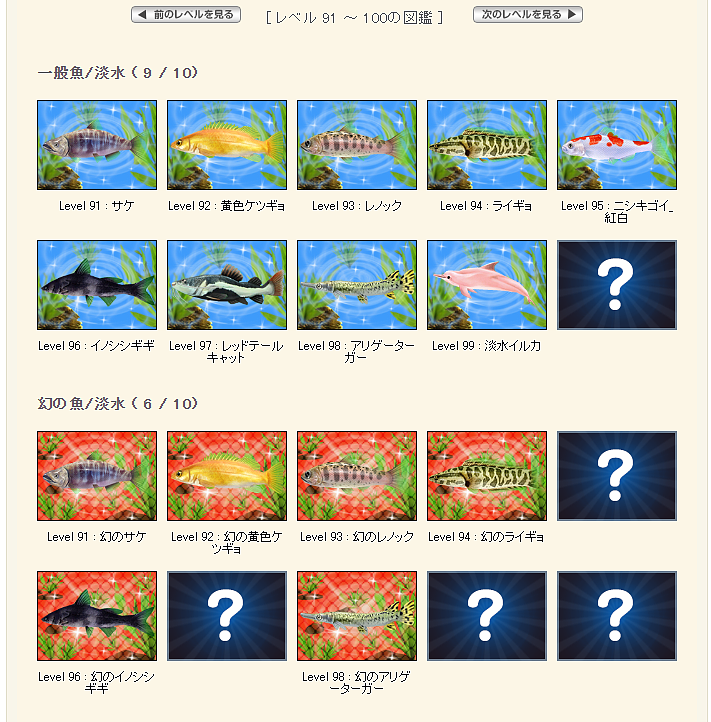The height and width of the screenshot is (722, 711).
Task: View the Level 93 幻のレノック fish
Action: [x=357, y=476]
